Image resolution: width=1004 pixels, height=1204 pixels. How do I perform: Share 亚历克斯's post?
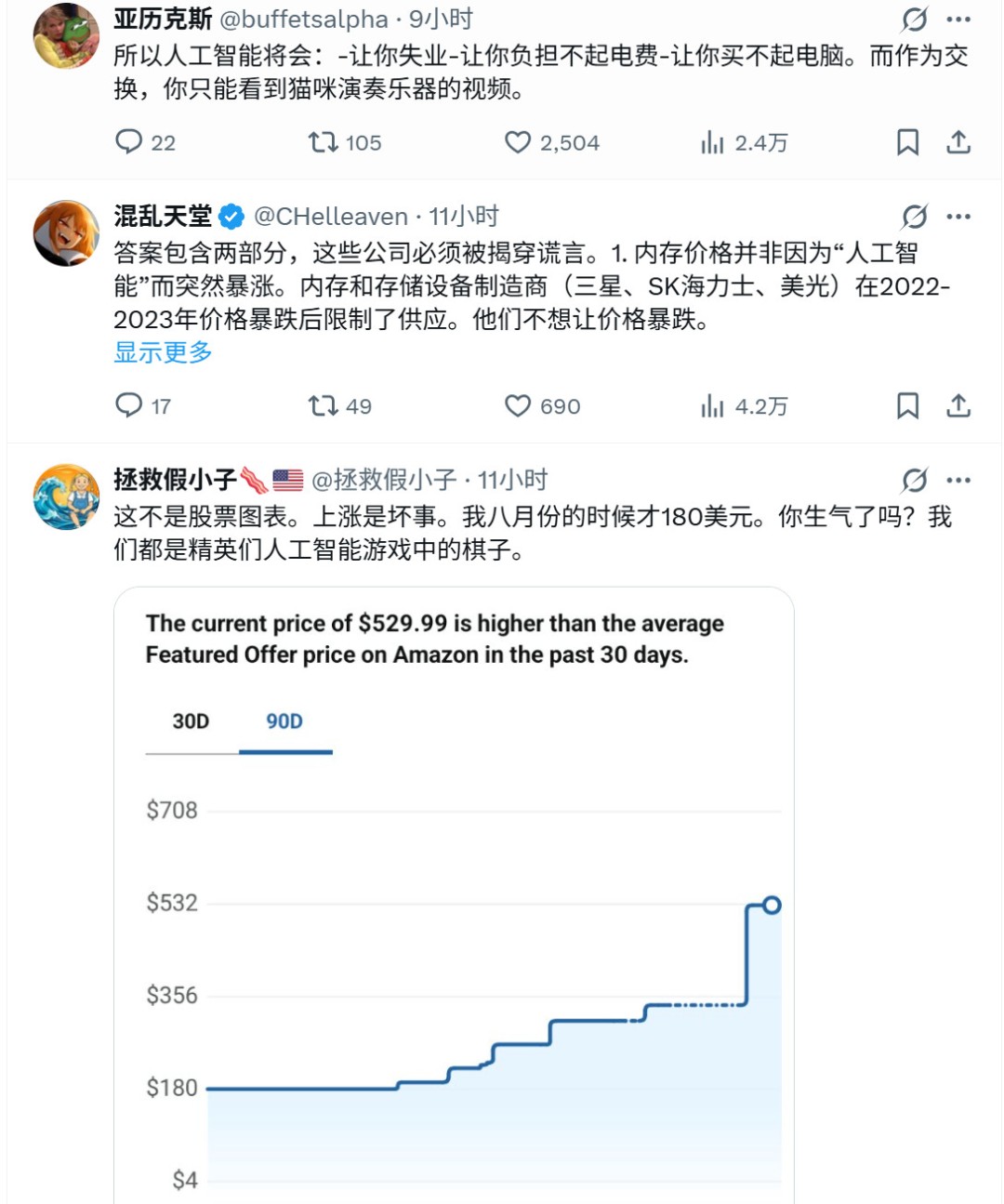(958, 142)
